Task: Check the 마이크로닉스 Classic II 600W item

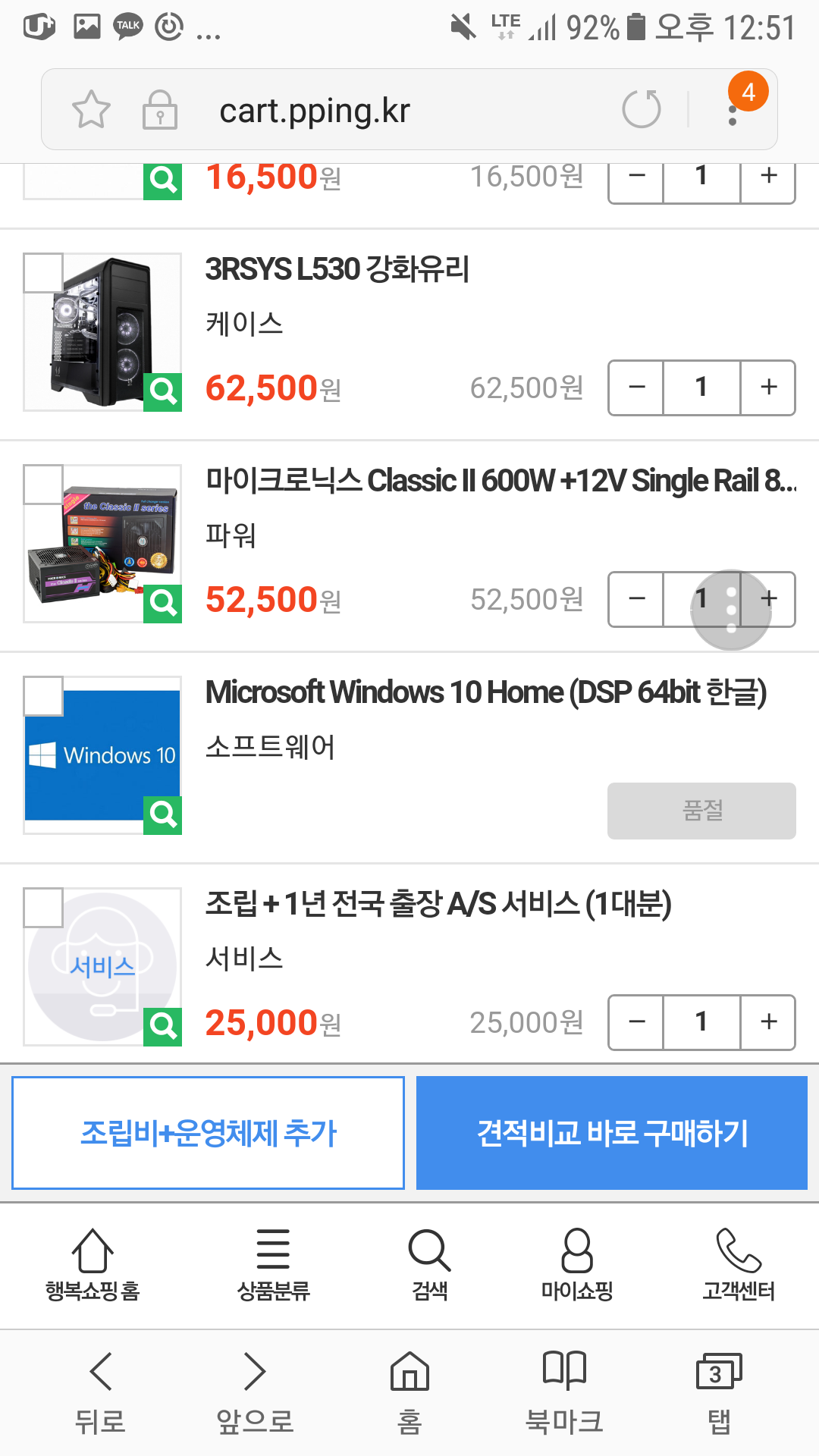Action: (x=43, y=485)
